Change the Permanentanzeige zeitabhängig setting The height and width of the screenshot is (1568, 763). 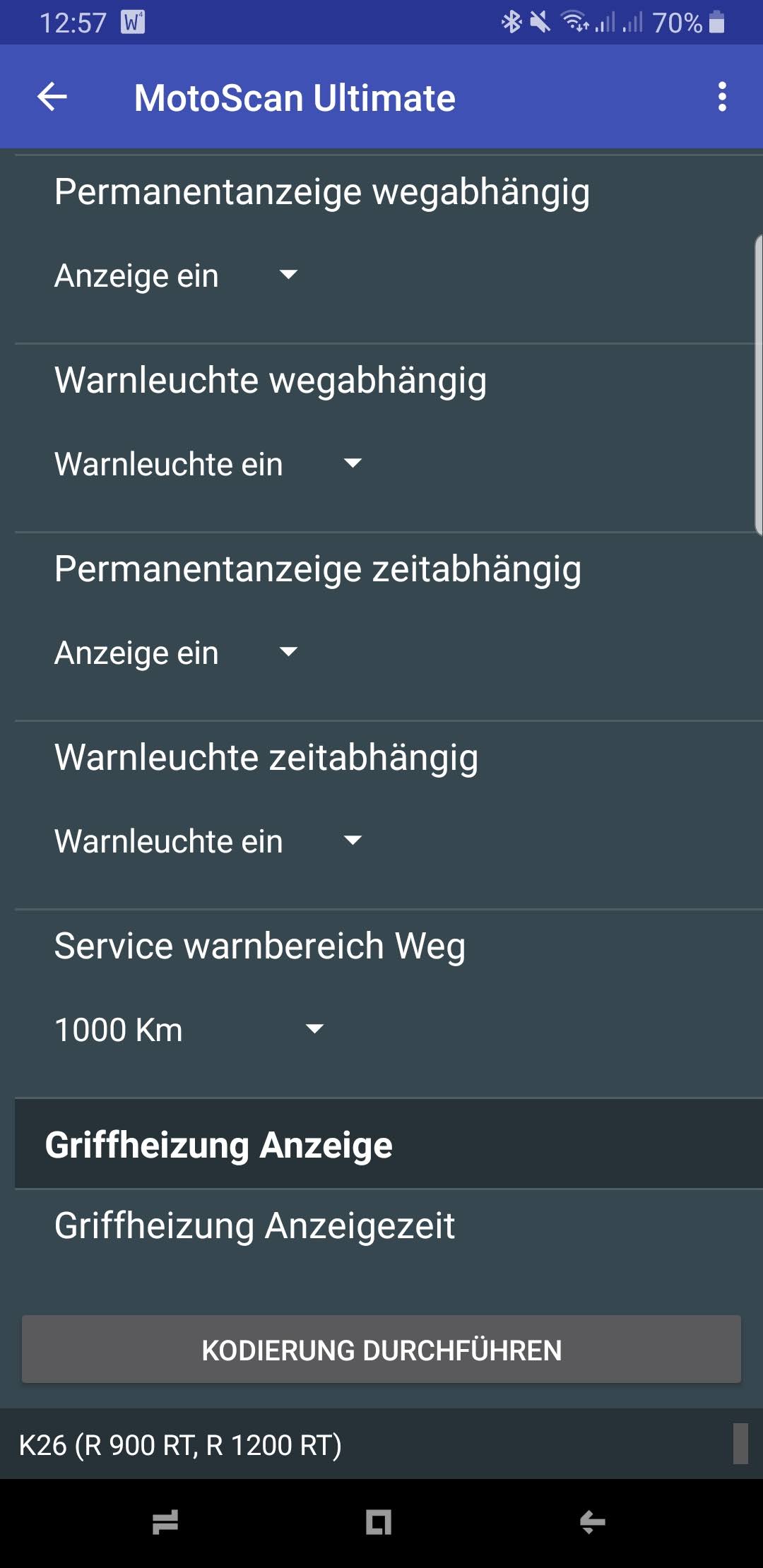pos(177,652)
